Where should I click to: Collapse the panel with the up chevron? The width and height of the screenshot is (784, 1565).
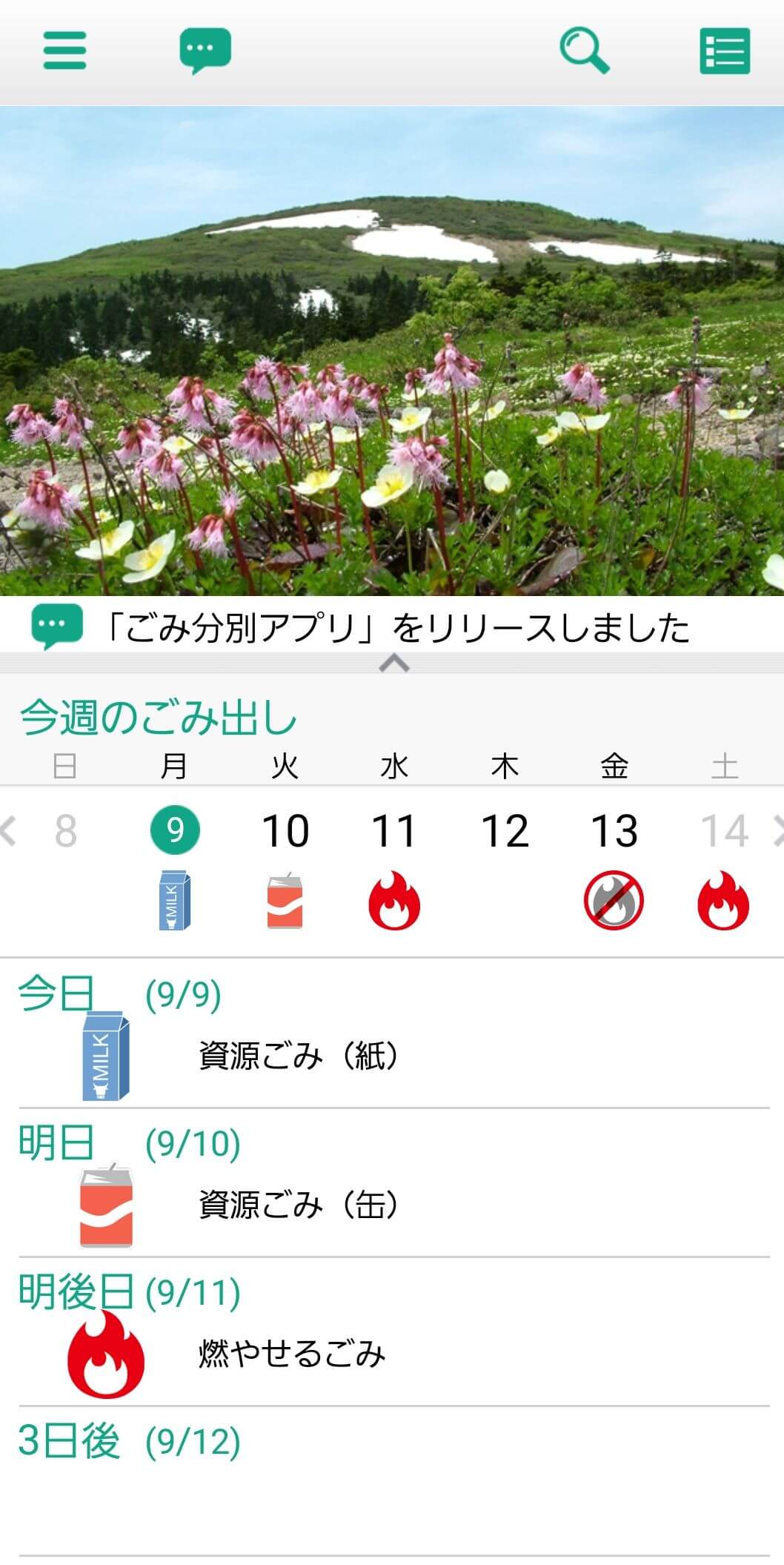pos(393,663)
